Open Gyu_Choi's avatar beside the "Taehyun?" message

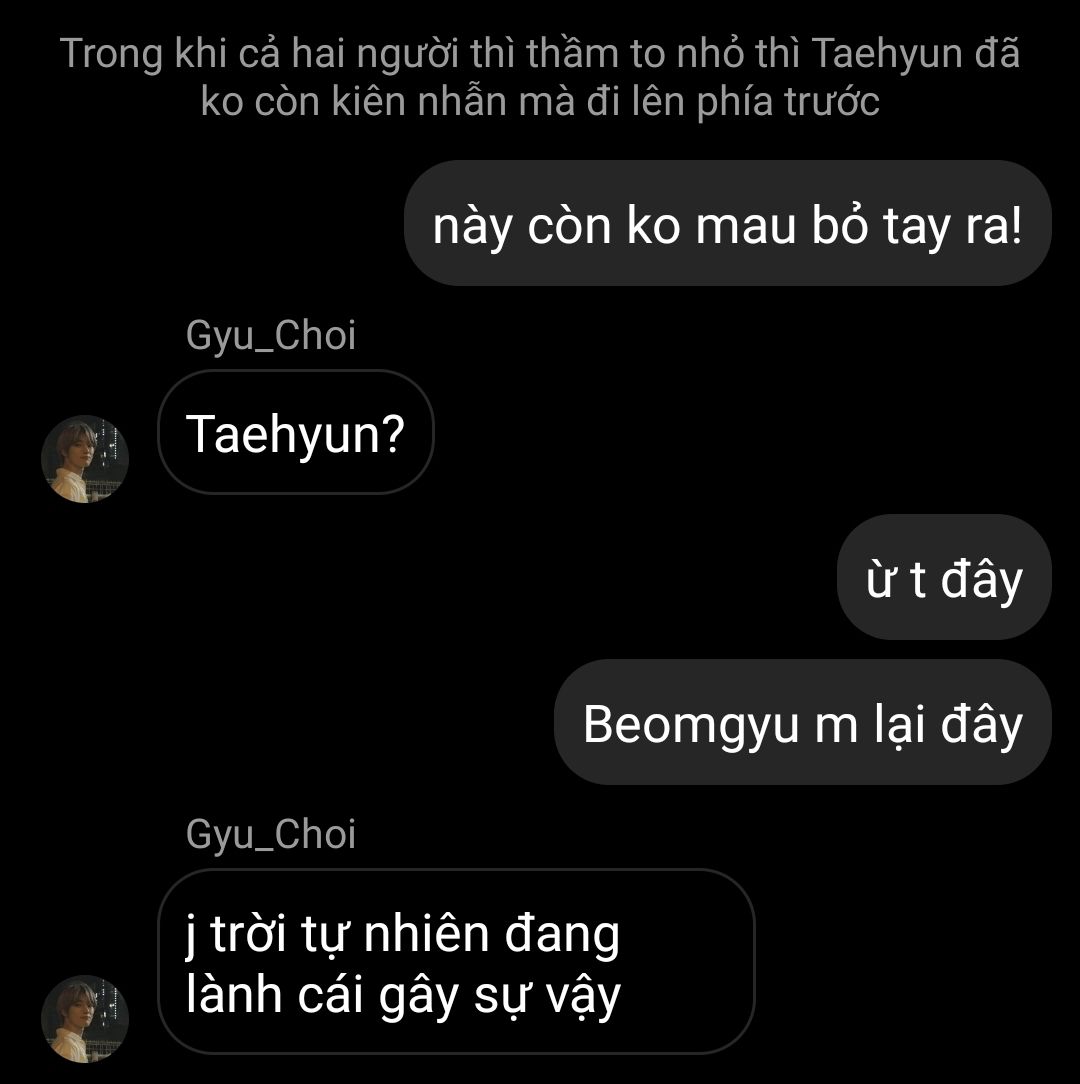tap(85, 459)
